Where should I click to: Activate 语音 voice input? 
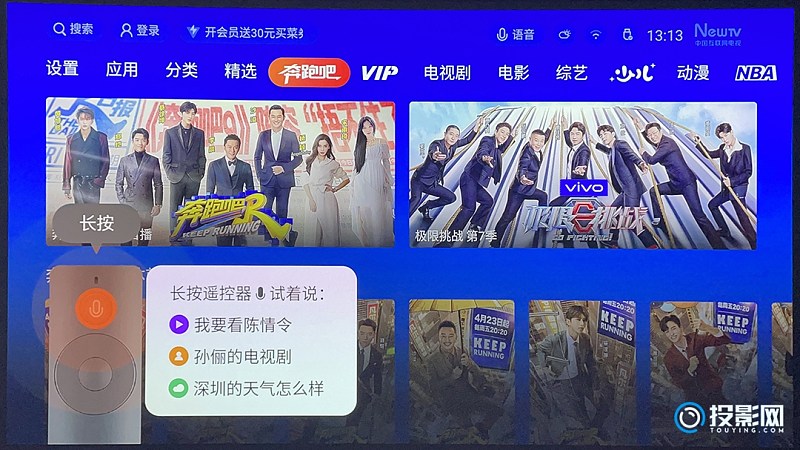[x=516, y=34]
